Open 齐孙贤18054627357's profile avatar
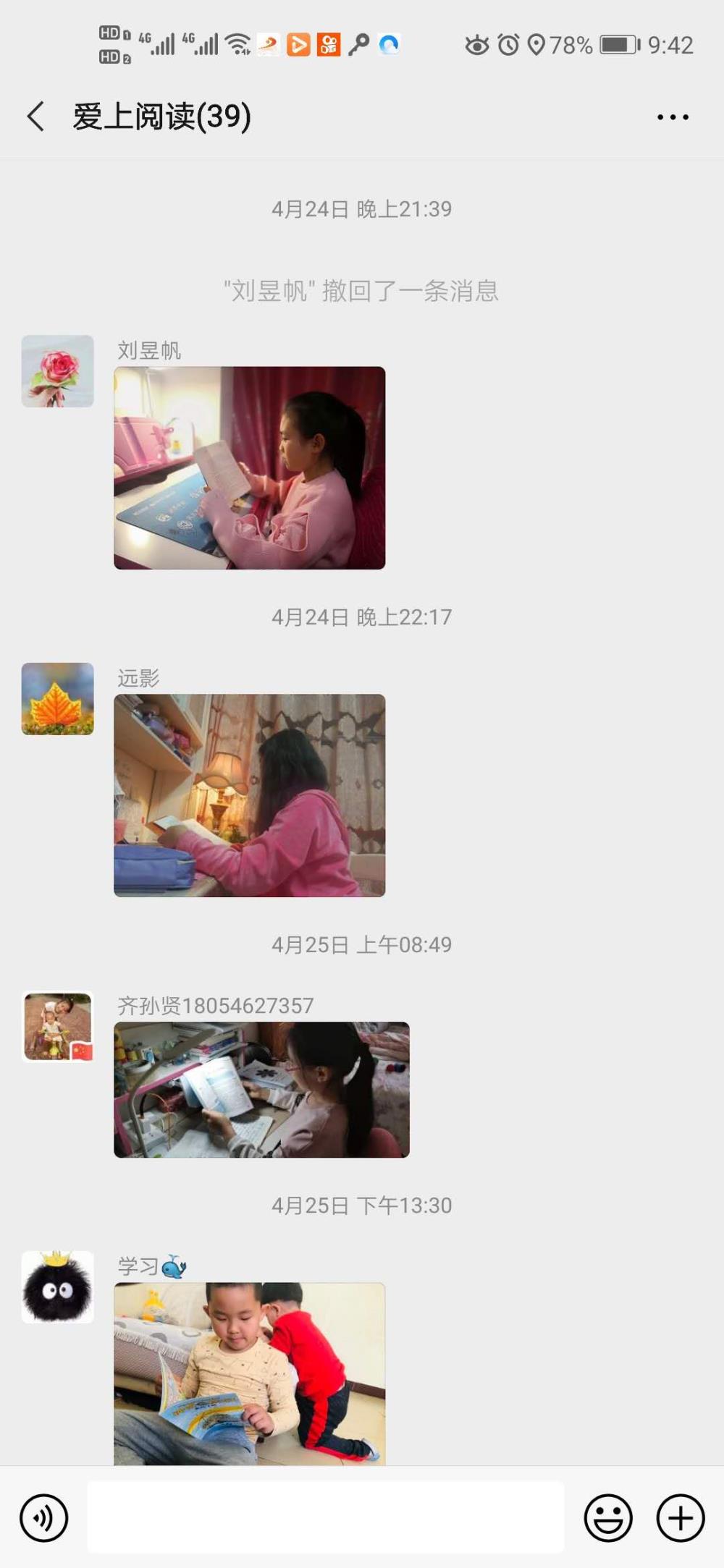The width and height of the screenshot is (724, 1568). click(x=58, y=1027)
